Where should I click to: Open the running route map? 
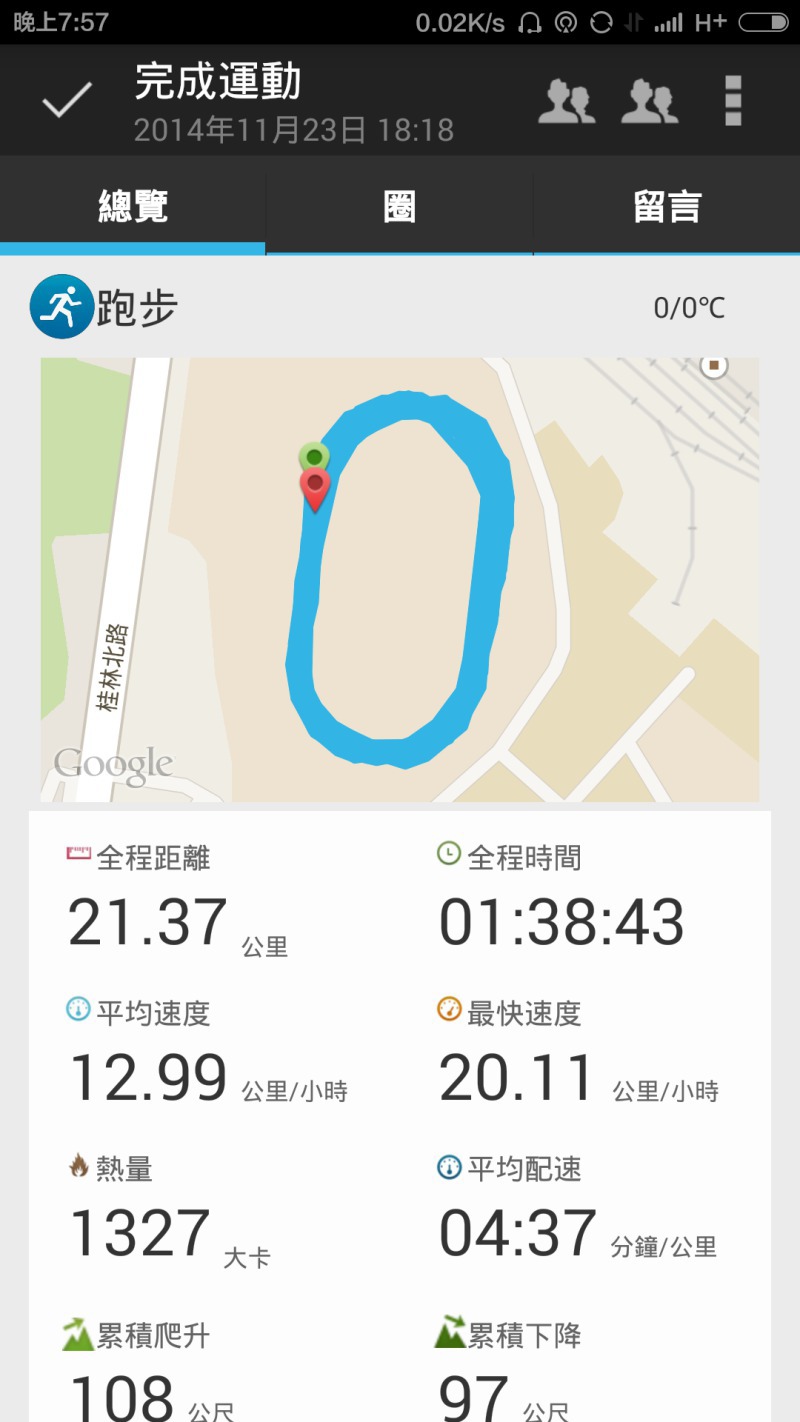coord(400,579)
